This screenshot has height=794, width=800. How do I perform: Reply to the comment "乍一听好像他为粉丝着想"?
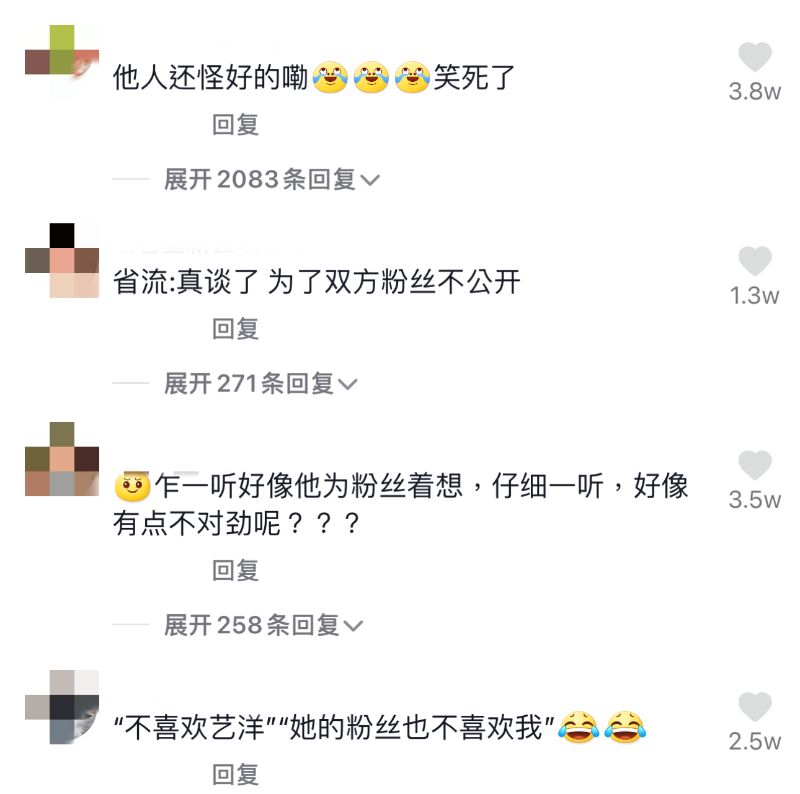[x=235, y=571]
